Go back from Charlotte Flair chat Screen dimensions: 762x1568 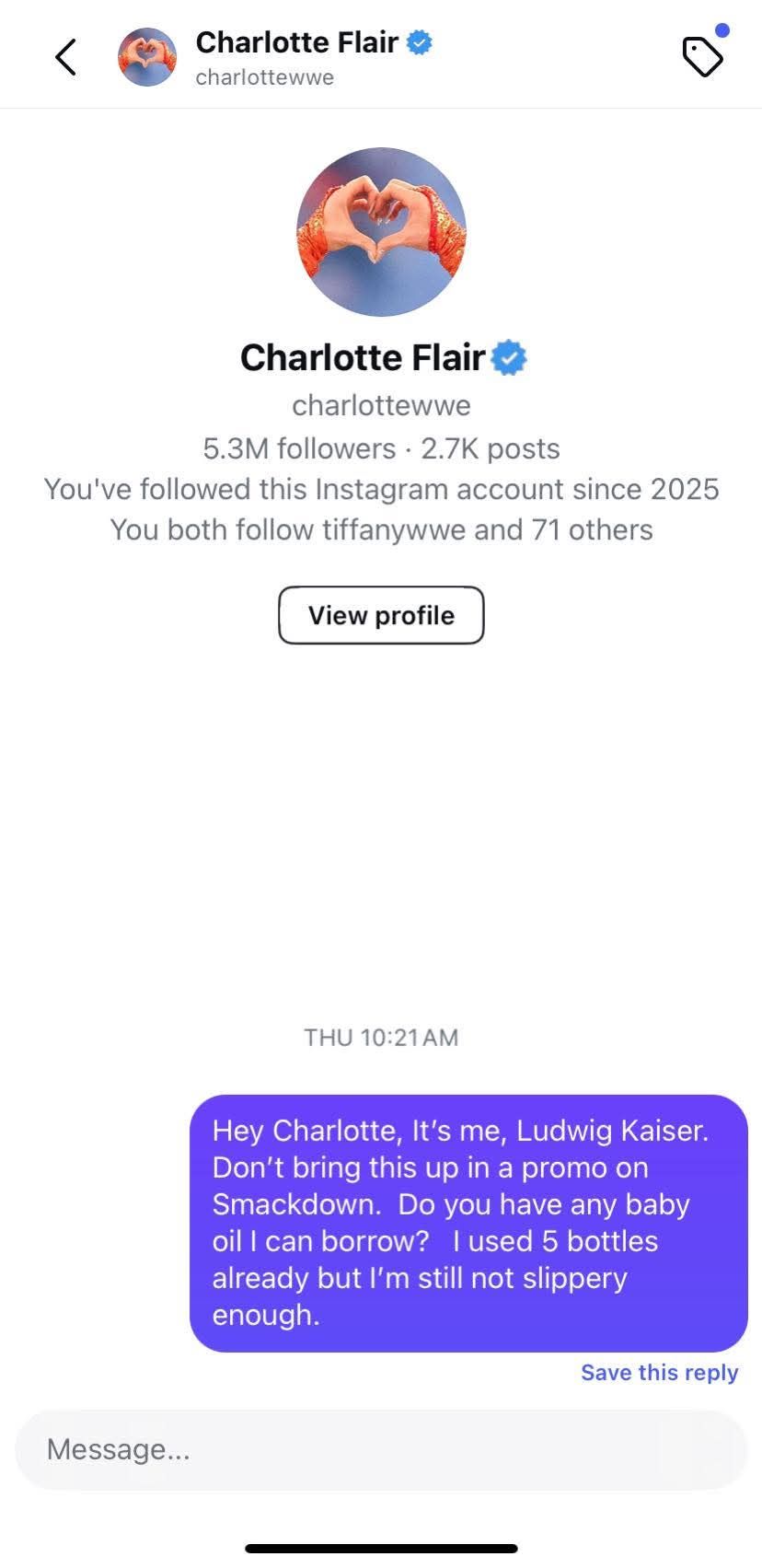click(65, 57)
